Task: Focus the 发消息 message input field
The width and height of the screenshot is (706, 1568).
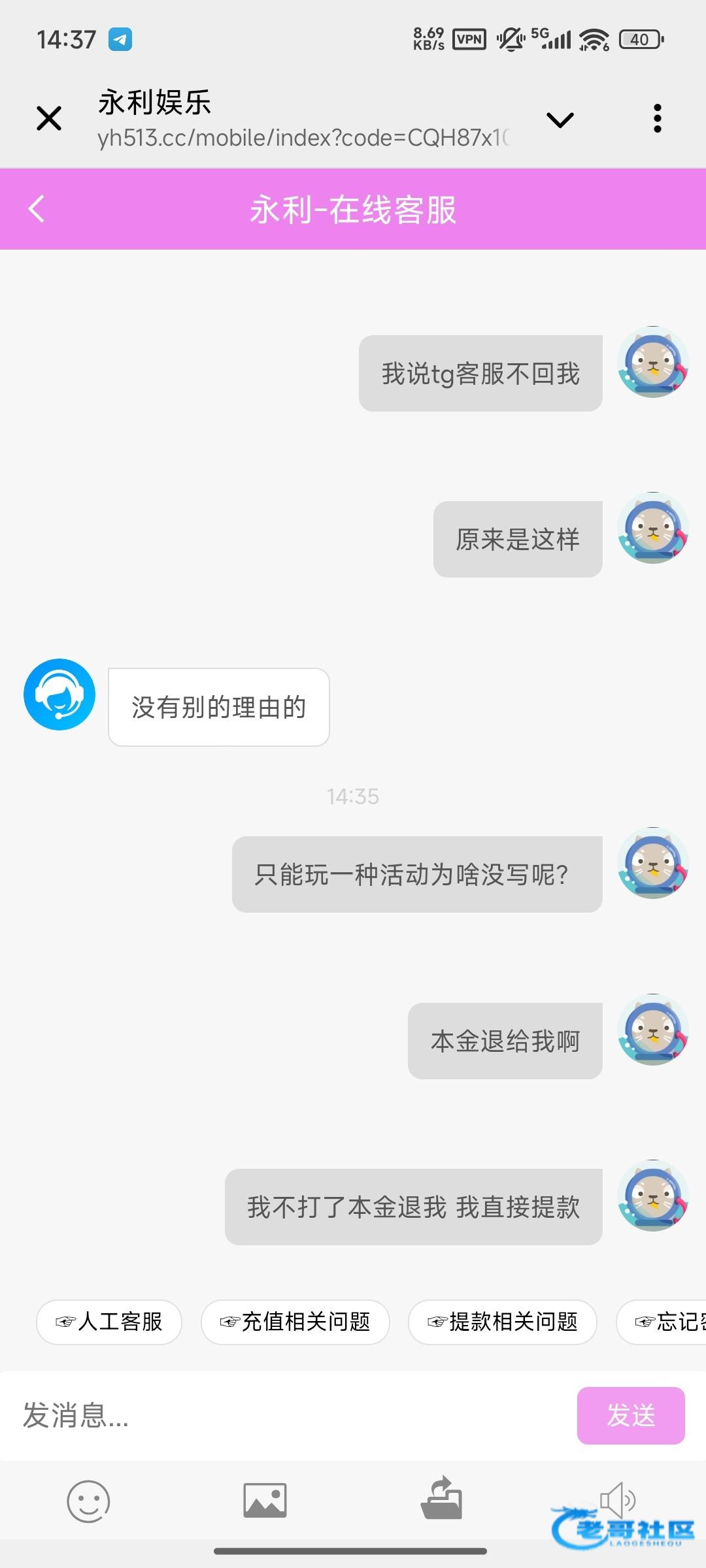Action: (288, 1416)
